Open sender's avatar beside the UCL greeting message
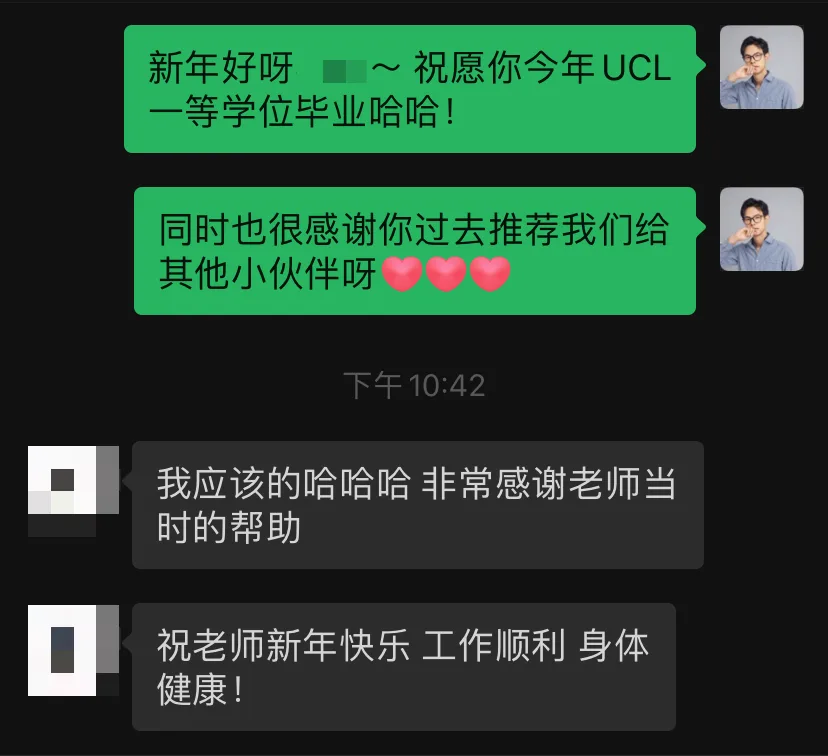The width and height of the screenshot is (828, 756). 761,67
